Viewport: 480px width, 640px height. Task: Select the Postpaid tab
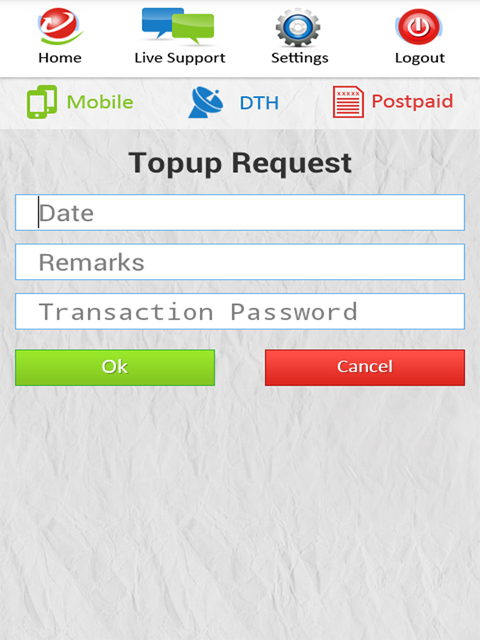pos(393,102)
